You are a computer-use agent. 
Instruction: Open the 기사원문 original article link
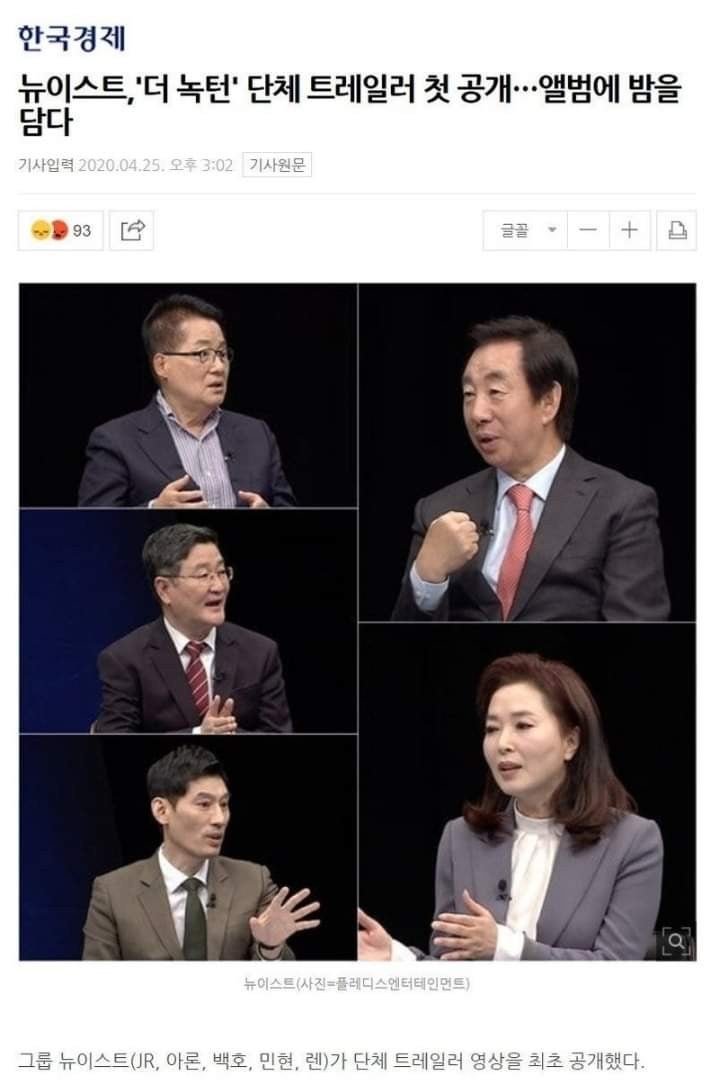(277, 165)
